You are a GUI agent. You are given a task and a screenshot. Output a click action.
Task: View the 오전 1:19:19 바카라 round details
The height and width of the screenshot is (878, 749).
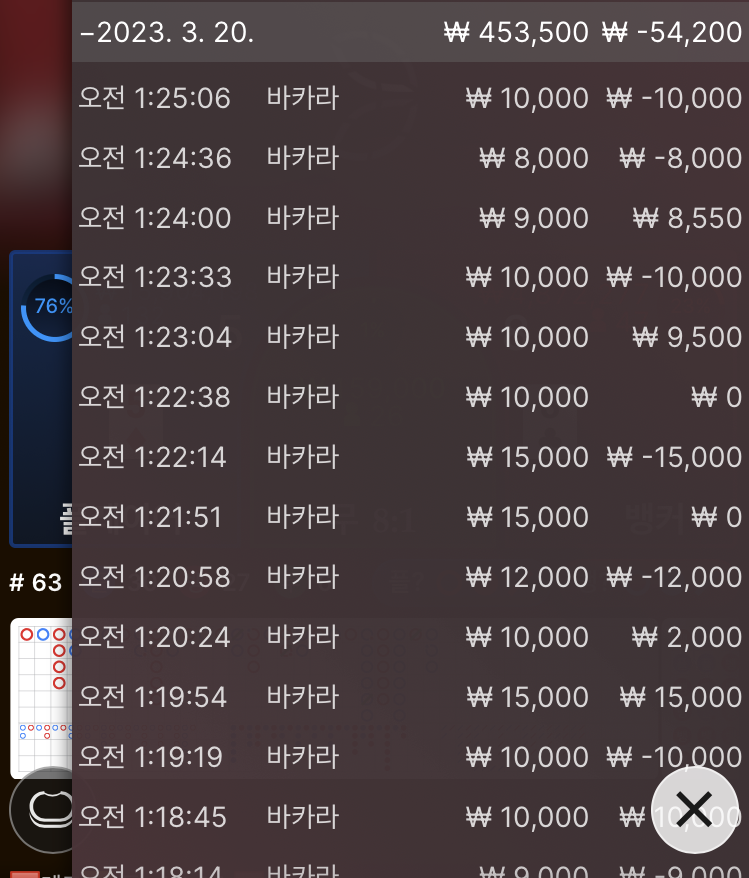pos(409,757)
